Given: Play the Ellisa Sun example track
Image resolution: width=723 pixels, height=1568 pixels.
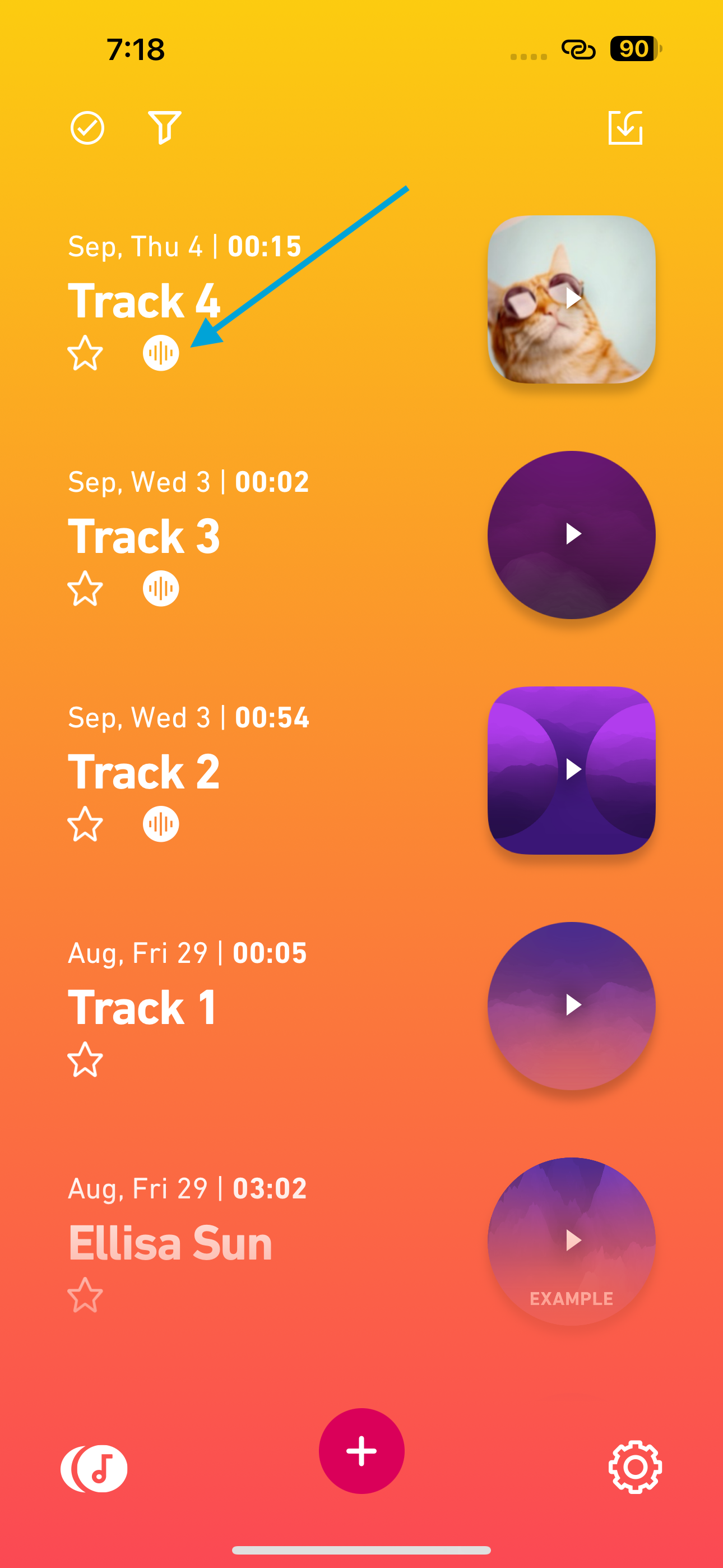Looking at the screenshot, I should pyautogui.click(x=571, y=1240).
